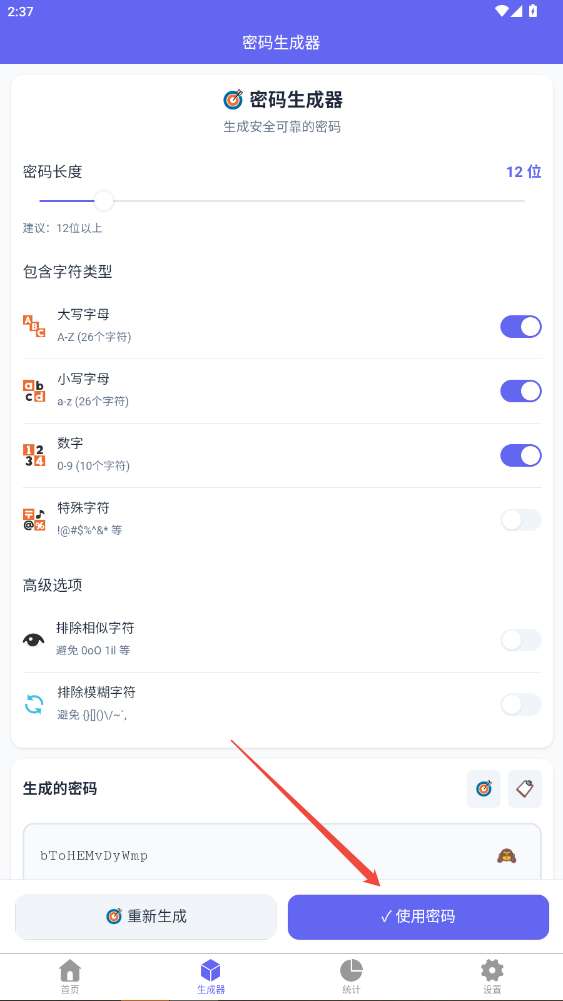The width and height of the screenshot is (563, 1001).
Task: Toggle the 数字 switch off
Action: (521, 455)
